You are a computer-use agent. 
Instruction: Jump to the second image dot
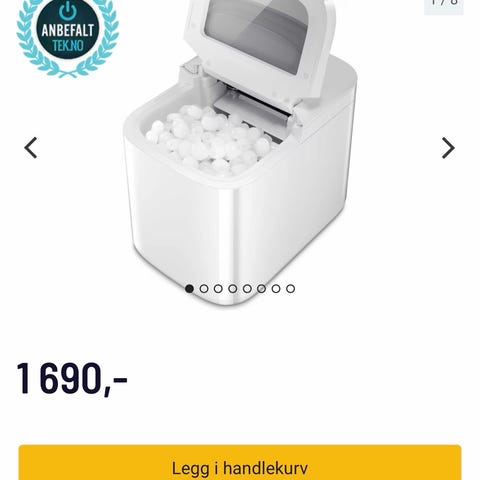(204, 289)
